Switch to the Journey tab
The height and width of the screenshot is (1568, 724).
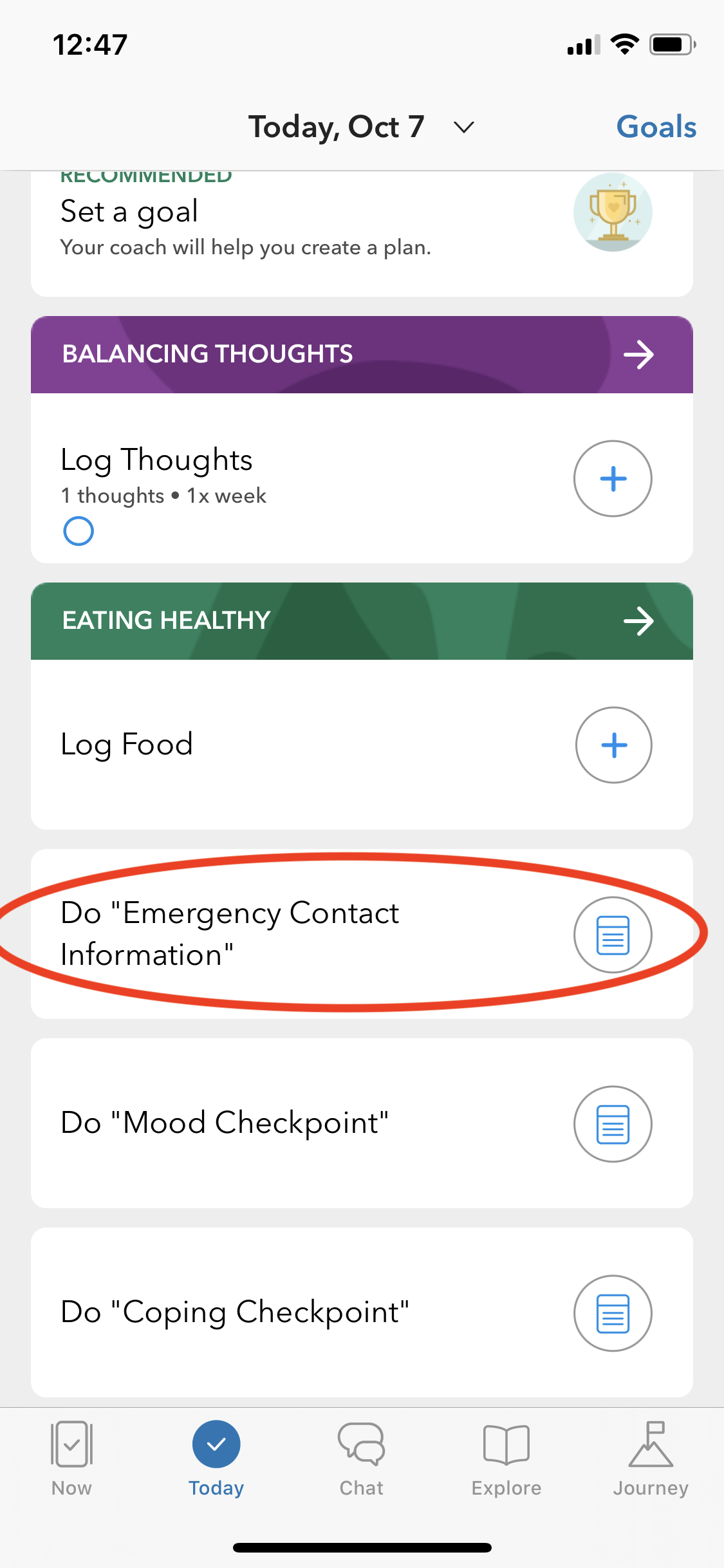651,1459
